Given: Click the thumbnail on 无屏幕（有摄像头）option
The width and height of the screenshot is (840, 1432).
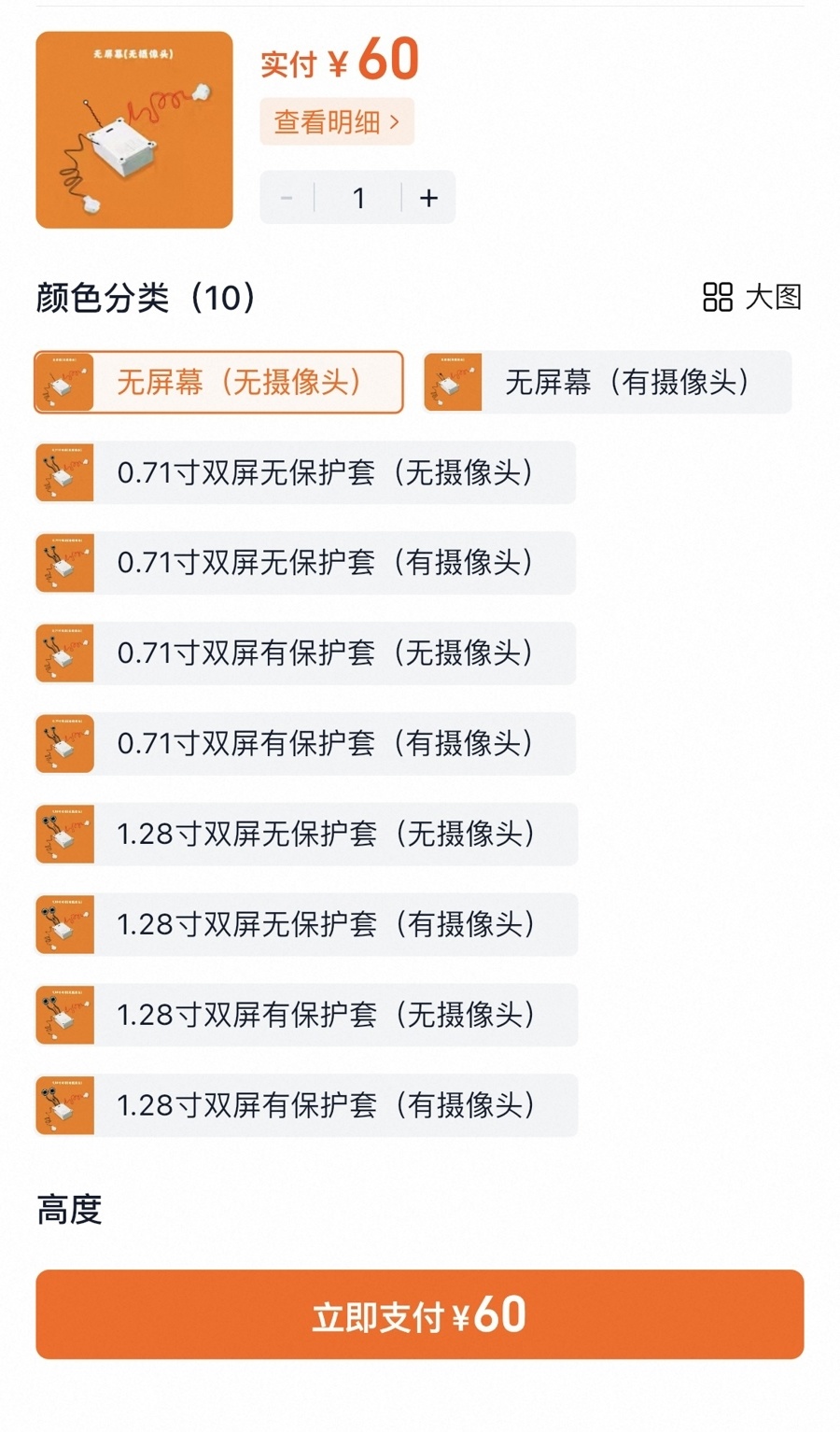Looking at the screenshot, I should 451,382.
